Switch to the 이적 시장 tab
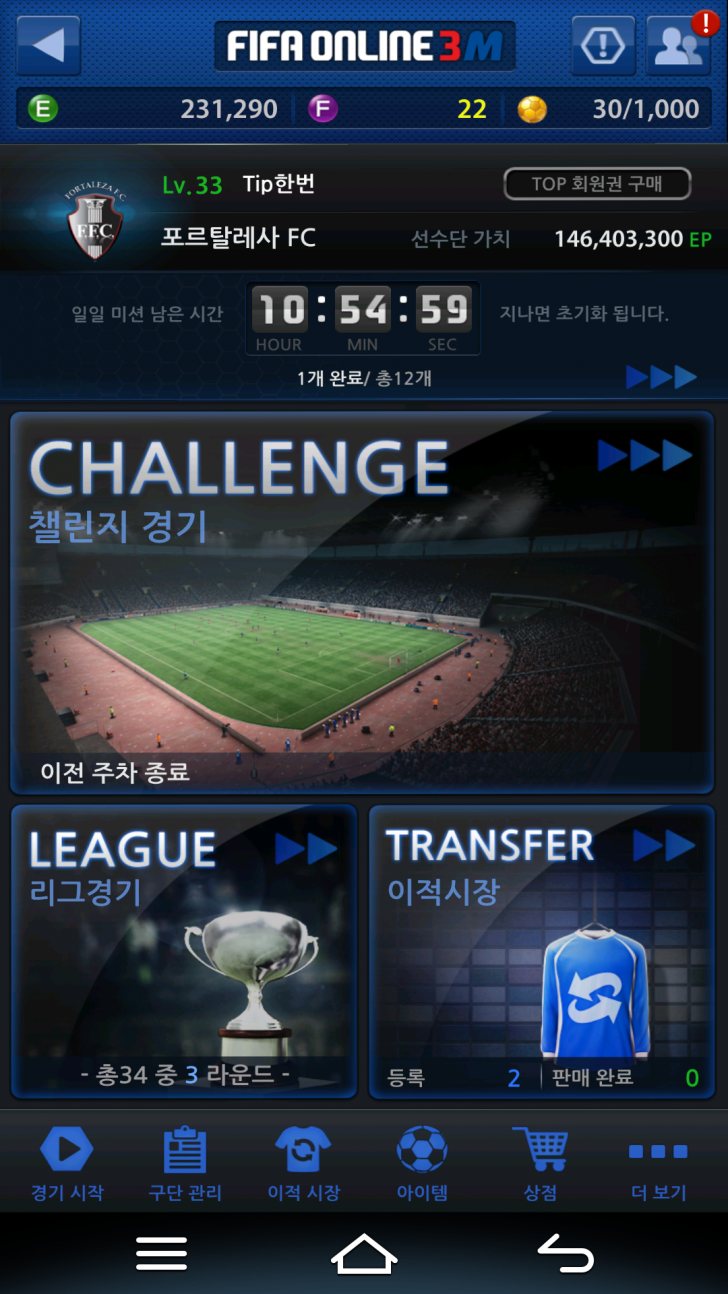 (303, 1164)
